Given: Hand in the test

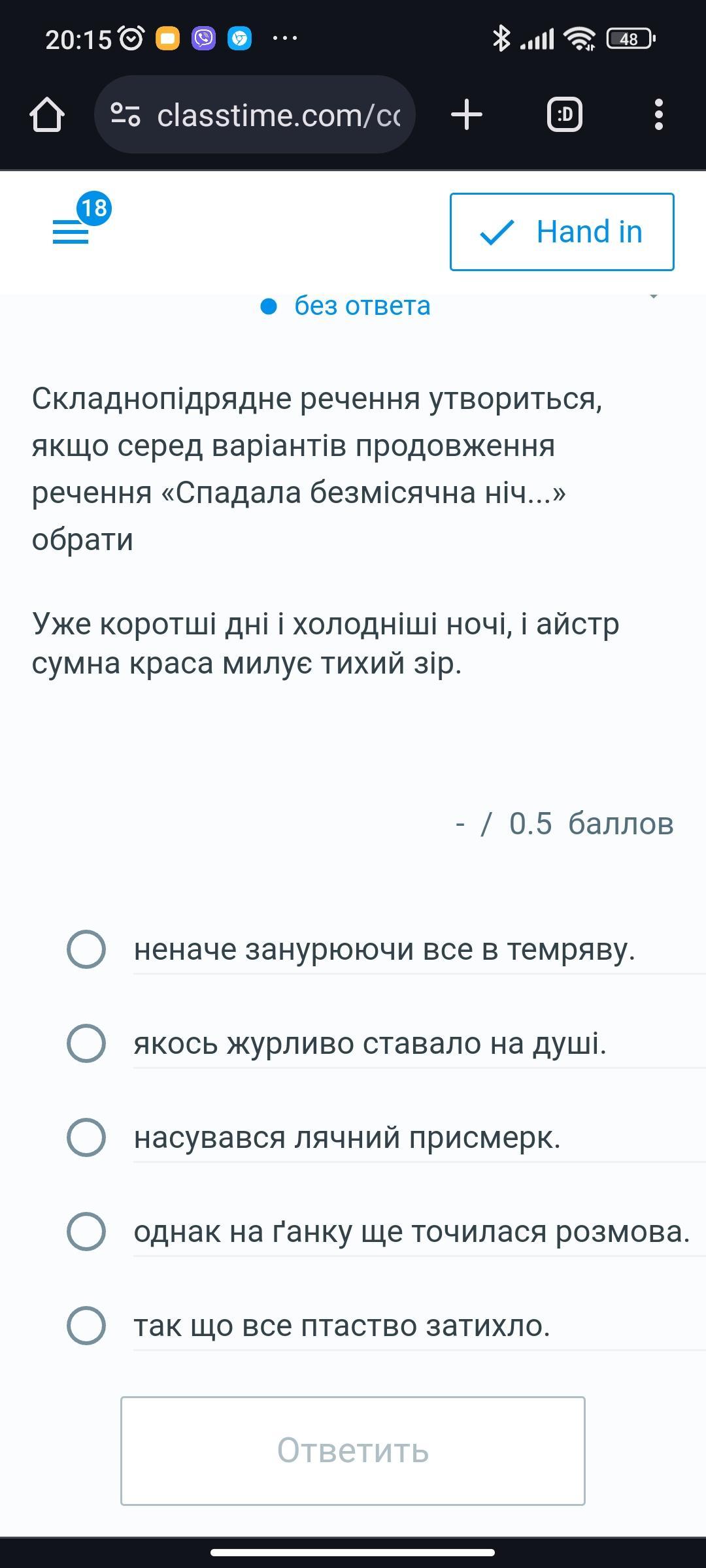Looking at the screenshot, I should [x=562, y=232].
